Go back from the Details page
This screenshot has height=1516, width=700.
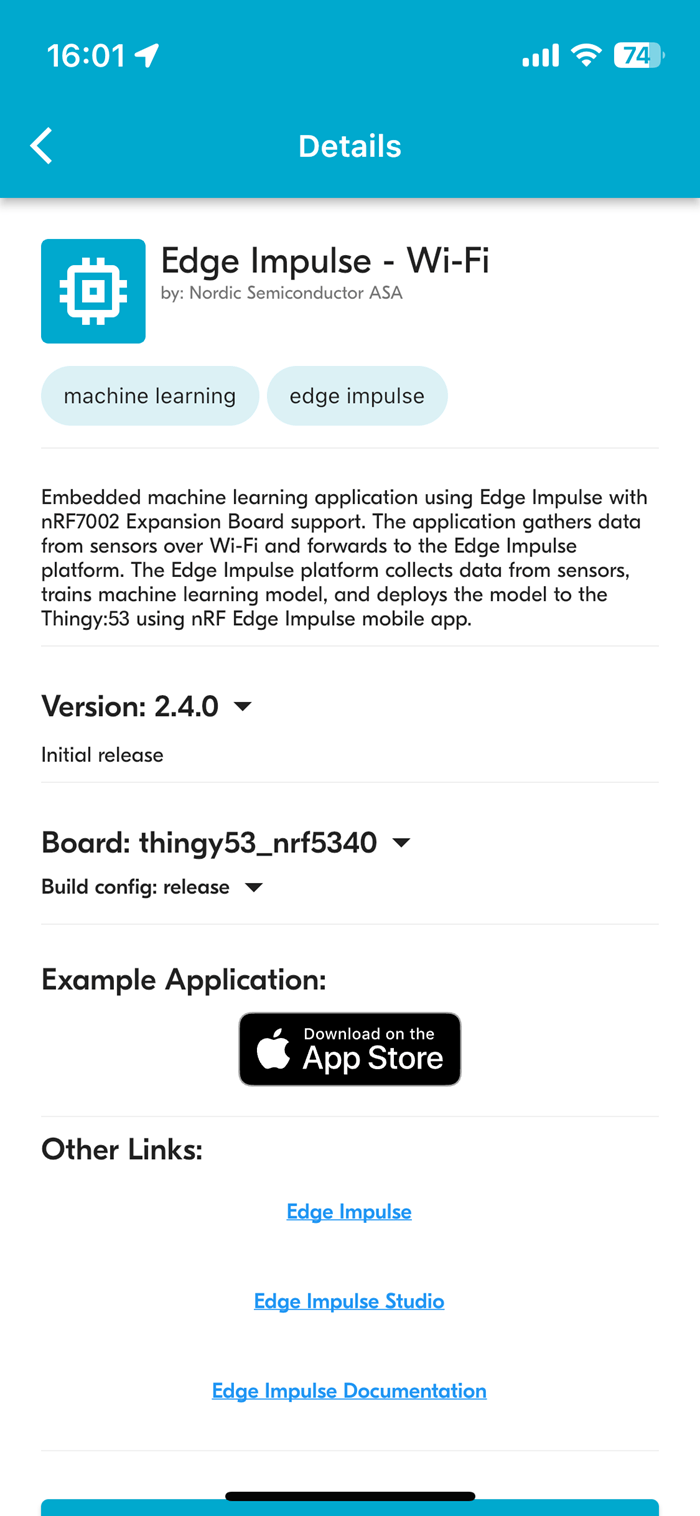(42, 146)
